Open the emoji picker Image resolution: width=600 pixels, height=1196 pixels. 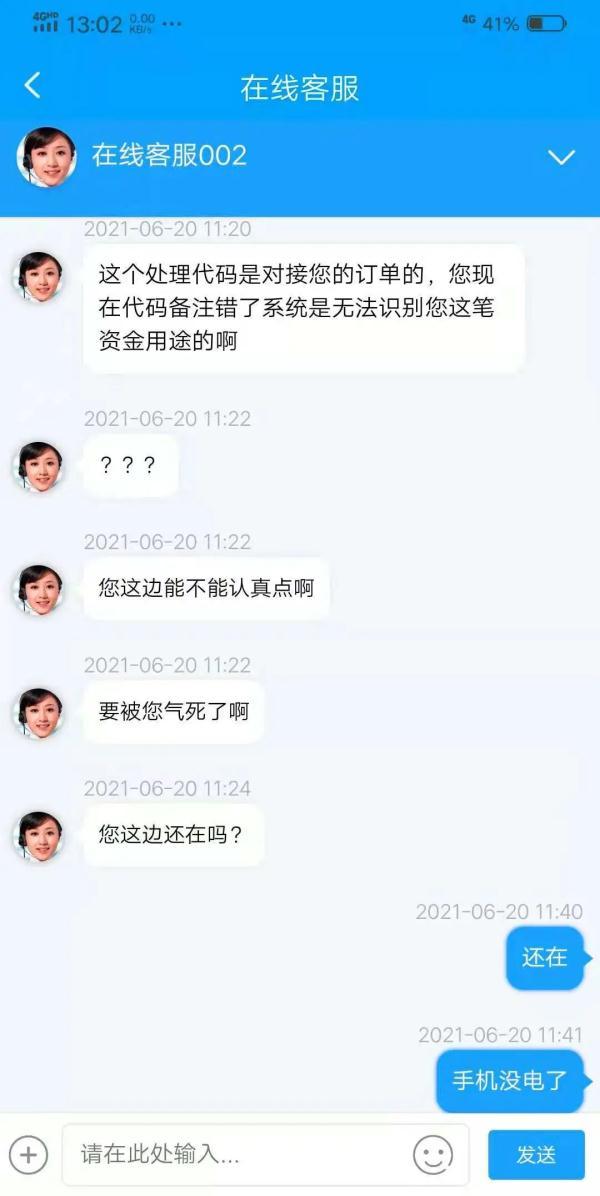(x=433, y=1155)
